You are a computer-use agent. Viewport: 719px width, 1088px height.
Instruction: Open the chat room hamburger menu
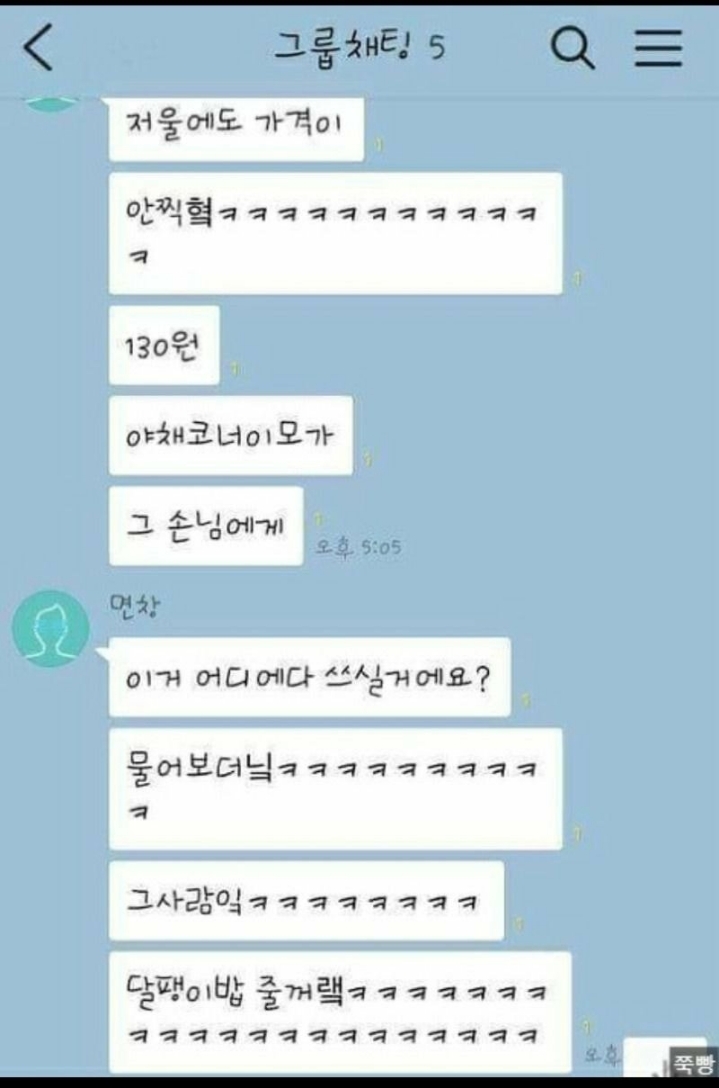[658, 48]
